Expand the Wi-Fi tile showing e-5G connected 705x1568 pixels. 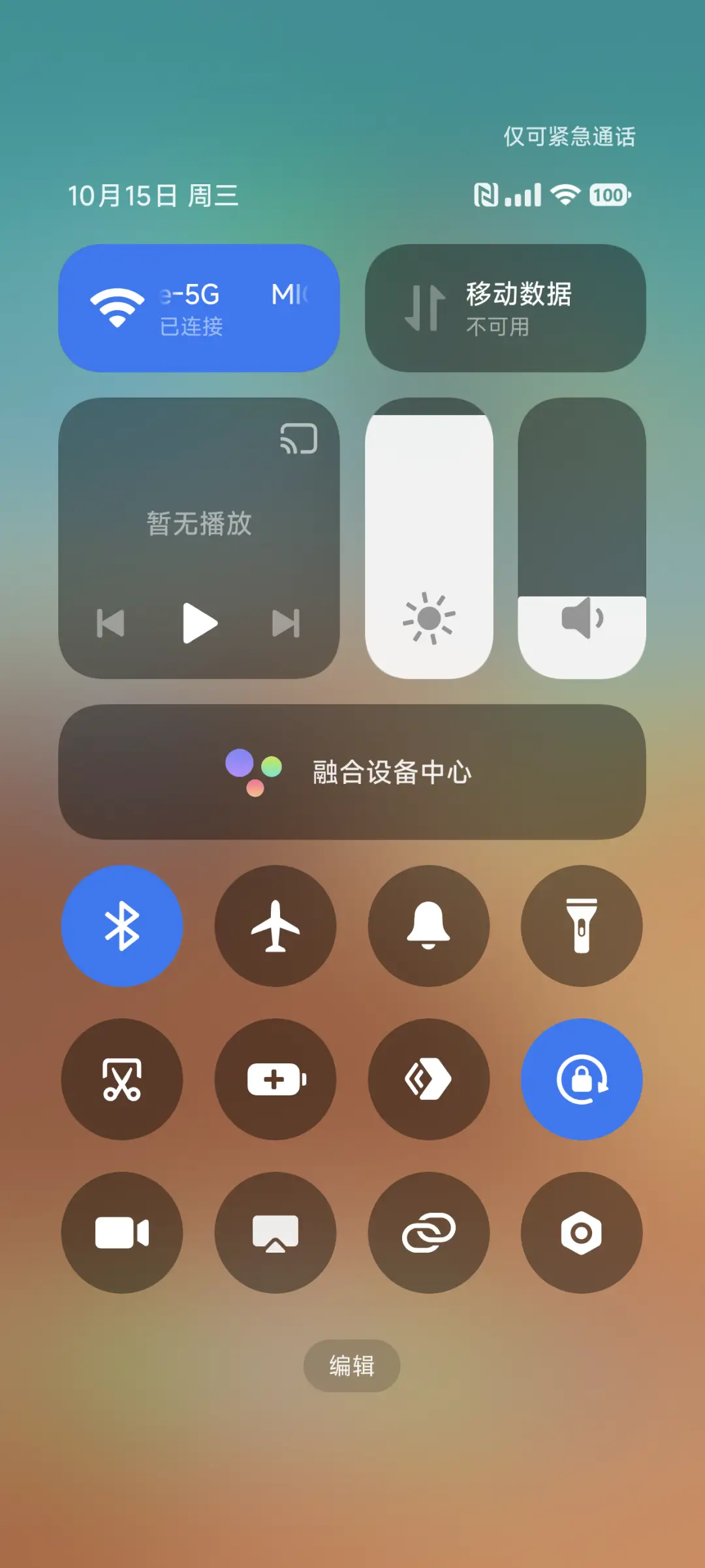[x=199, y=307]
